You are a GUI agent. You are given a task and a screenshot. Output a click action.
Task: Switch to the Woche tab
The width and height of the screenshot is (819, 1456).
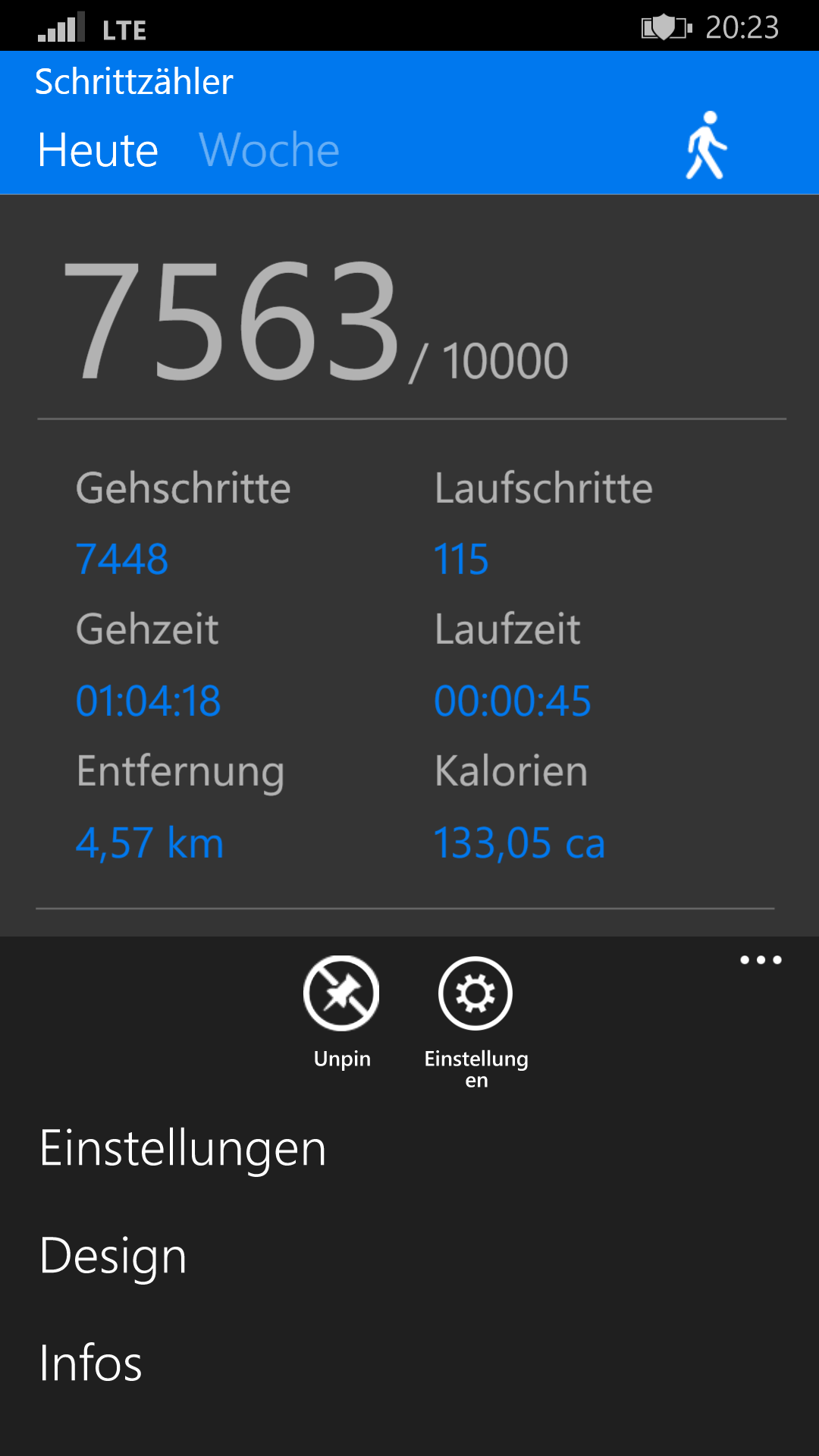pyautogui.click(x=269, y=150)
